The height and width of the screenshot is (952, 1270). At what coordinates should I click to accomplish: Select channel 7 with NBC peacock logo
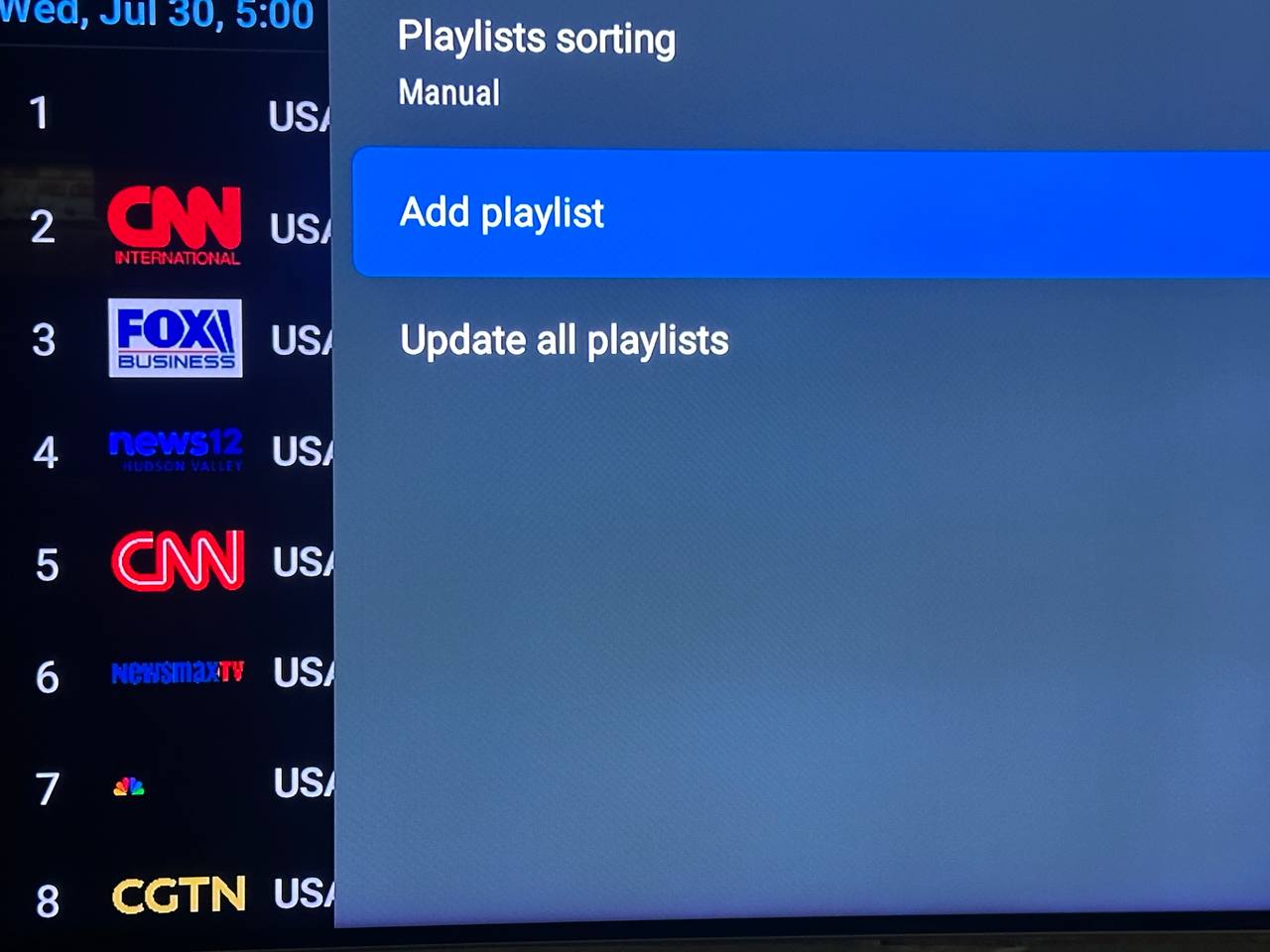pyautogui.click(x=129, y=787)
